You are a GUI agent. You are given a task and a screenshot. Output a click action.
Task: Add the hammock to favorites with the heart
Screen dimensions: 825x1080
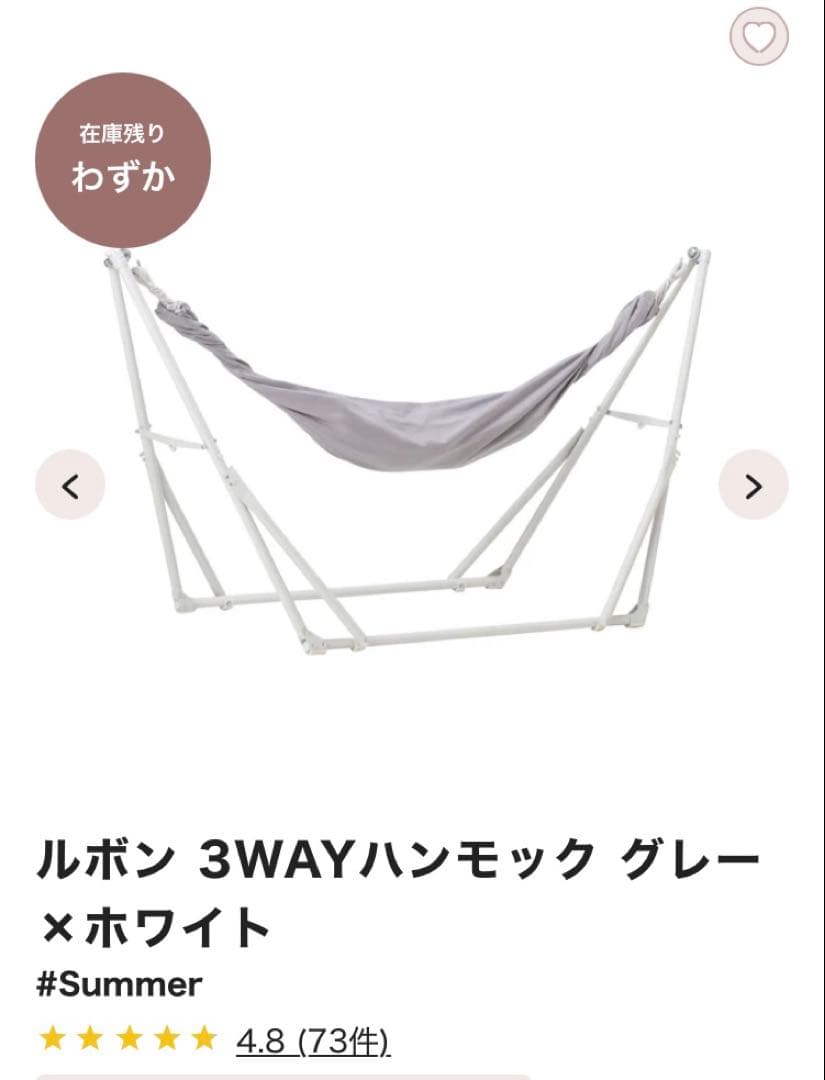pos(759,37)
